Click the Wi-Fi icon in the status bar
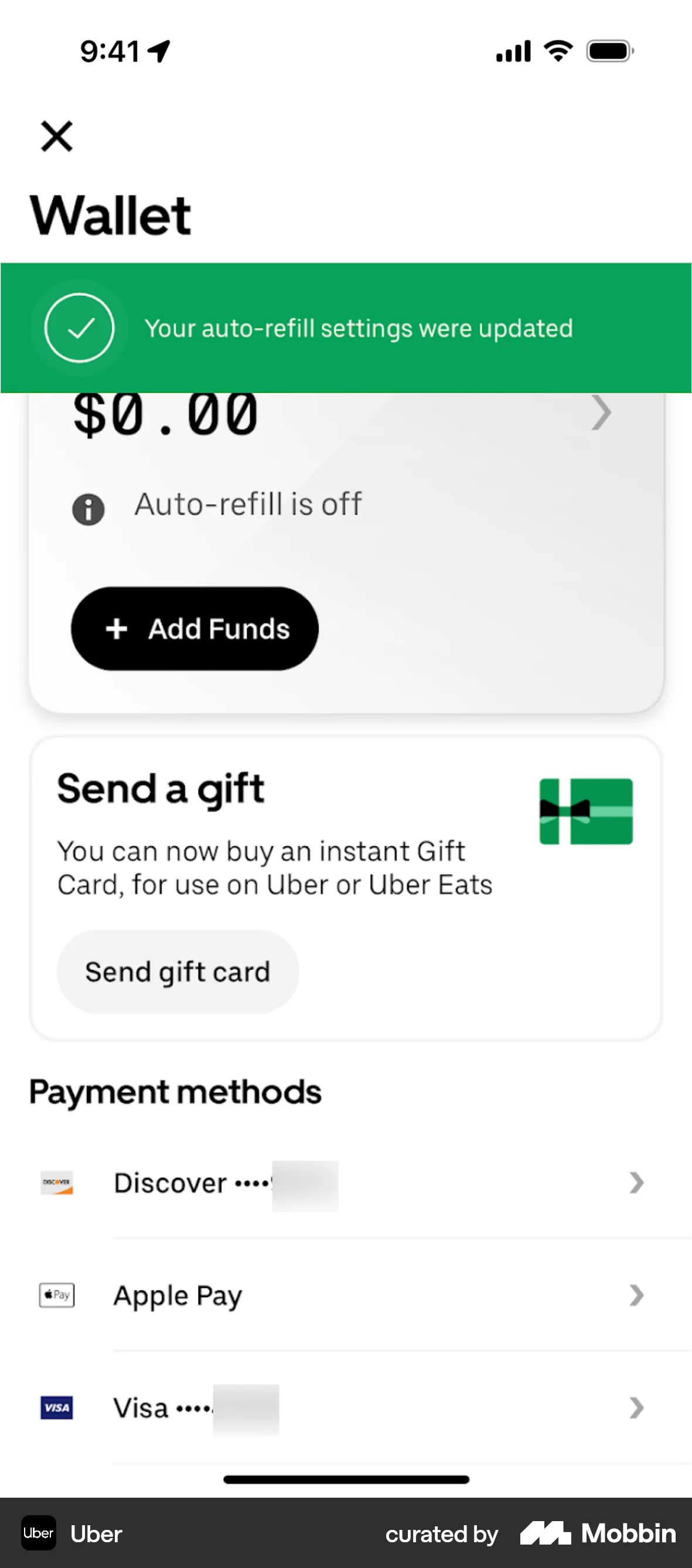 (556, 51)
